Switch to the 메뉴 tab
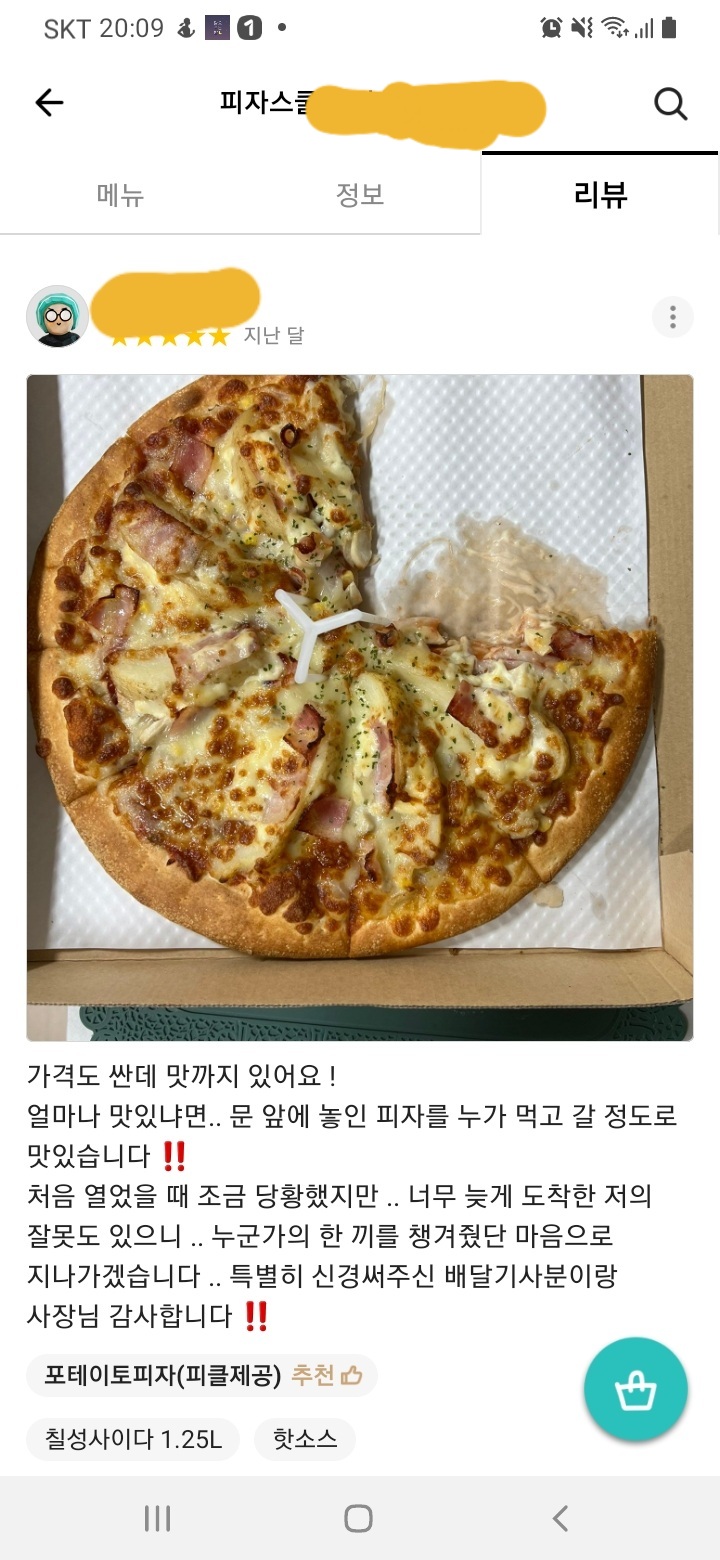This screenshot has height=1560, width=720. pyautogui.click(x=120, y=196)
